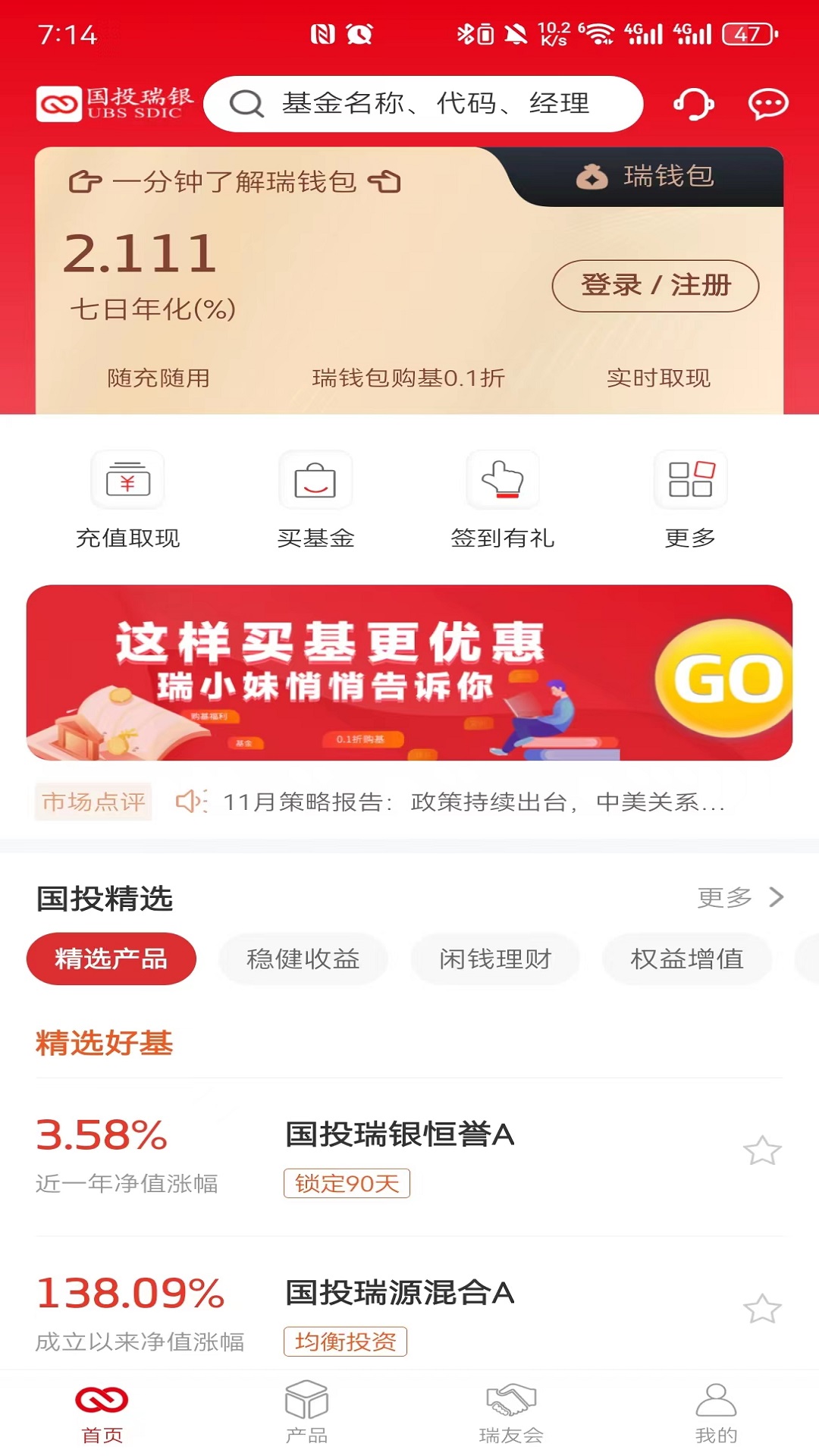This screenshot has height=1456, width=819.
Task: Open 签到有礼 sign-in rewards icon
Action: (x=503, y=479)
